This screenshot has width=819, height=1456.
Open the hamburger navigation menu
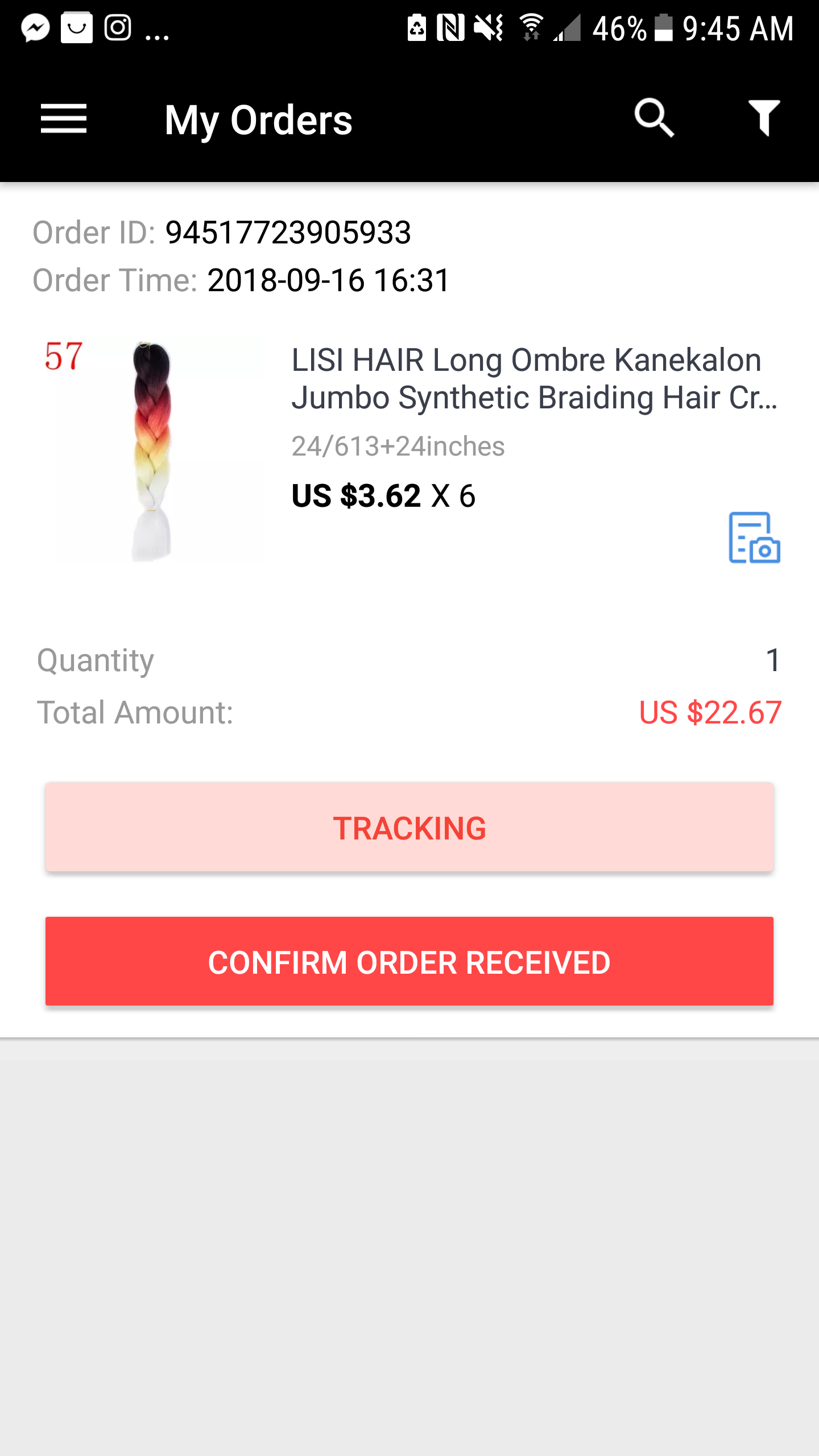64,119
